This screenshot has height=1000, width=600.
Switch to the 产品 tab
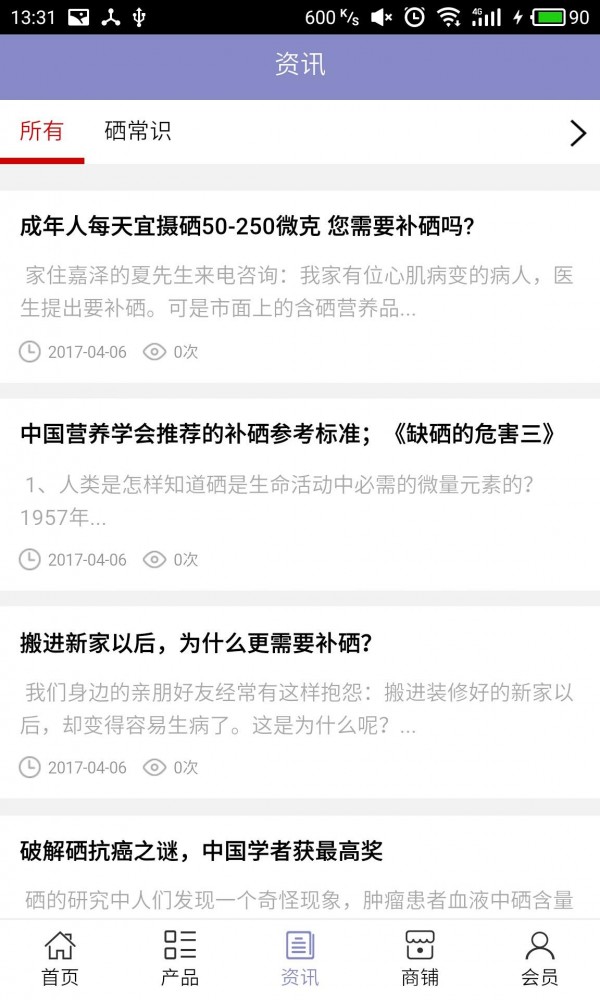180,958
